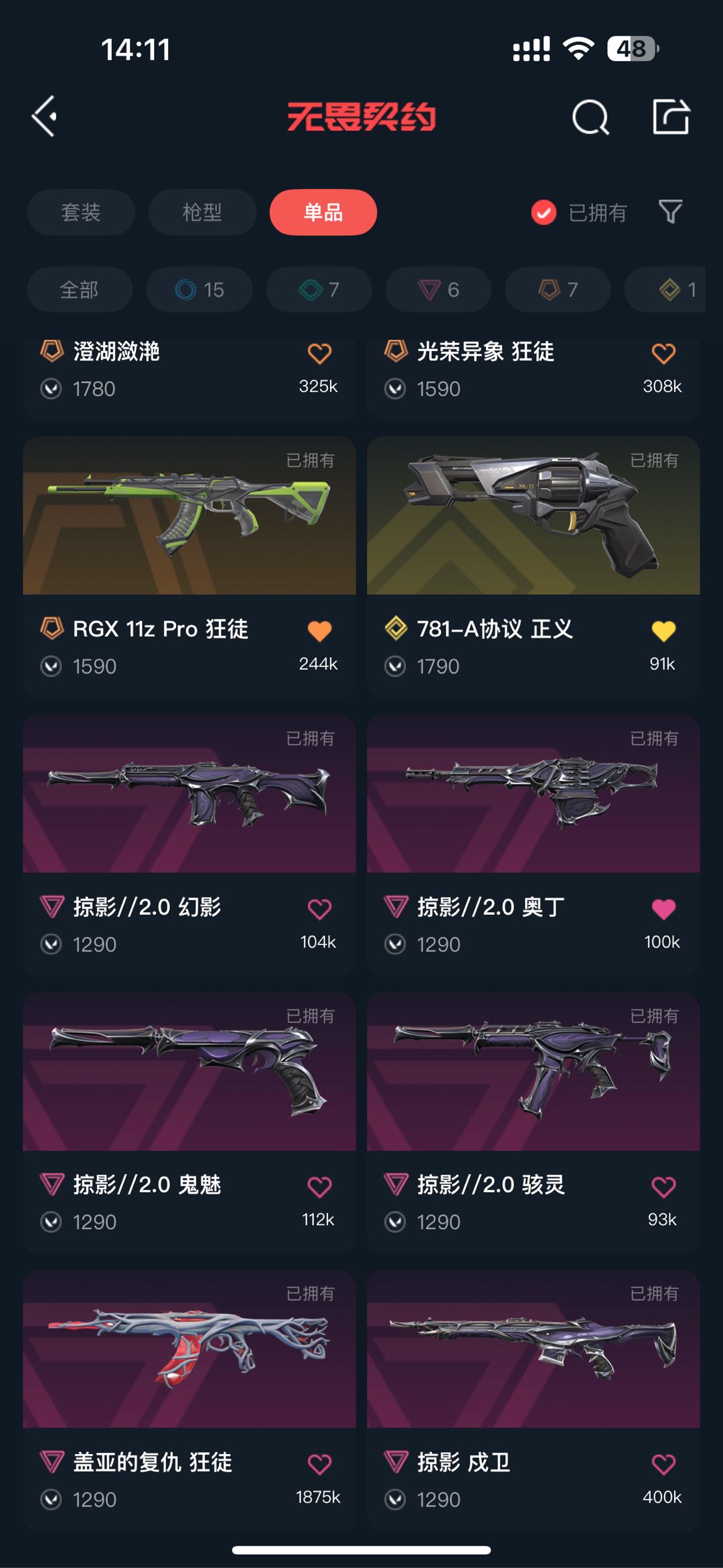The height and width of the screenshot is (1568, 723).
Task: Filter by pink tier chip showing 6
Action: [x=438, y=289]
